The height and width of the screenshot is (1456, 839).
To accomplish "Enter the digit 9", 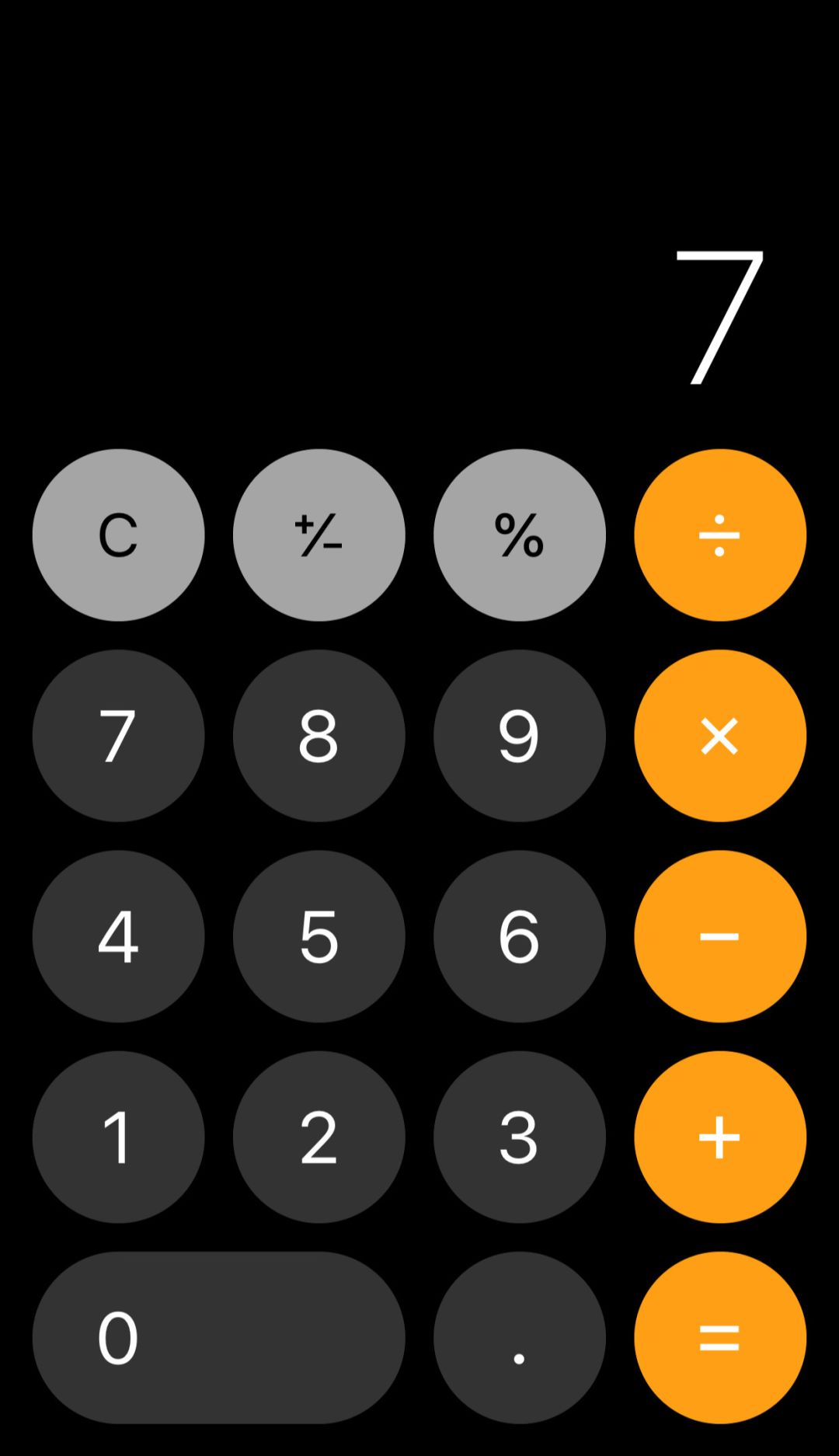I will coord(520,736).
